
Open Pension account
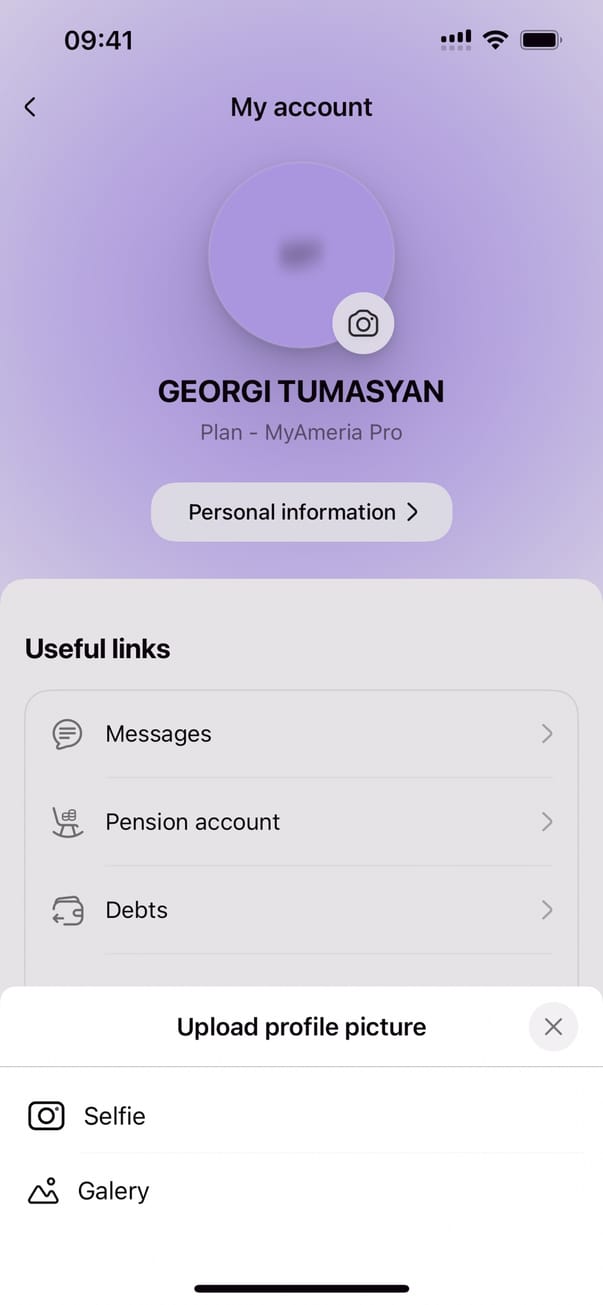301,822
